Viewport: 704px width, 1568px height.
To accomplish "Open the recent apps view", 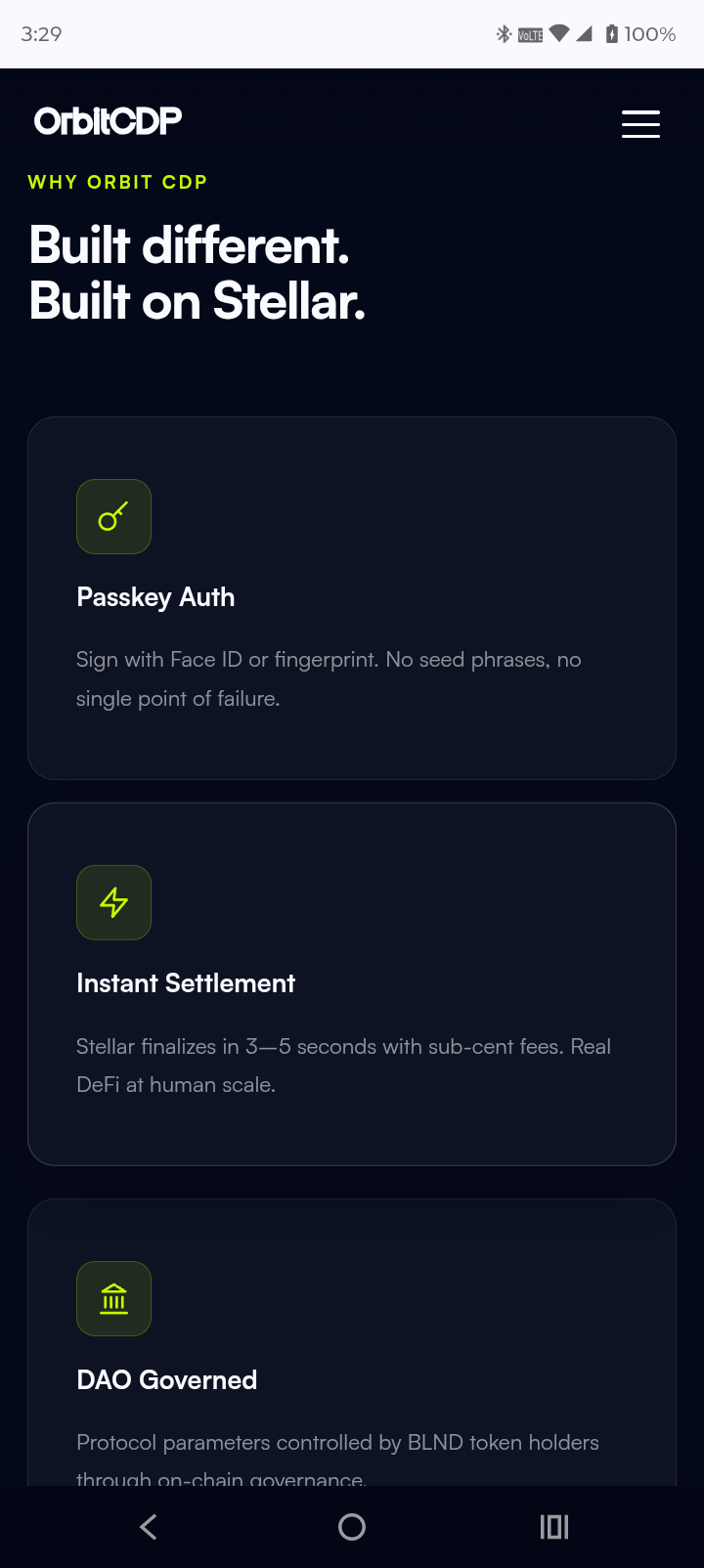I will pos(554,1527).
